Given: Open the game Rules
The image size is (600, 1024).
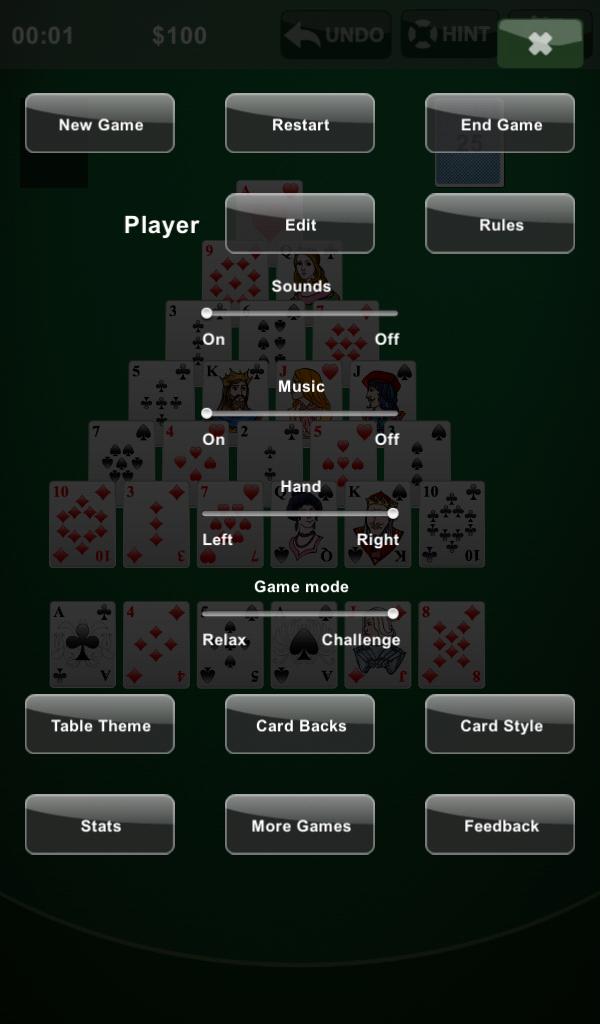Looking at the screenshot, I should [x=500, y=224].
